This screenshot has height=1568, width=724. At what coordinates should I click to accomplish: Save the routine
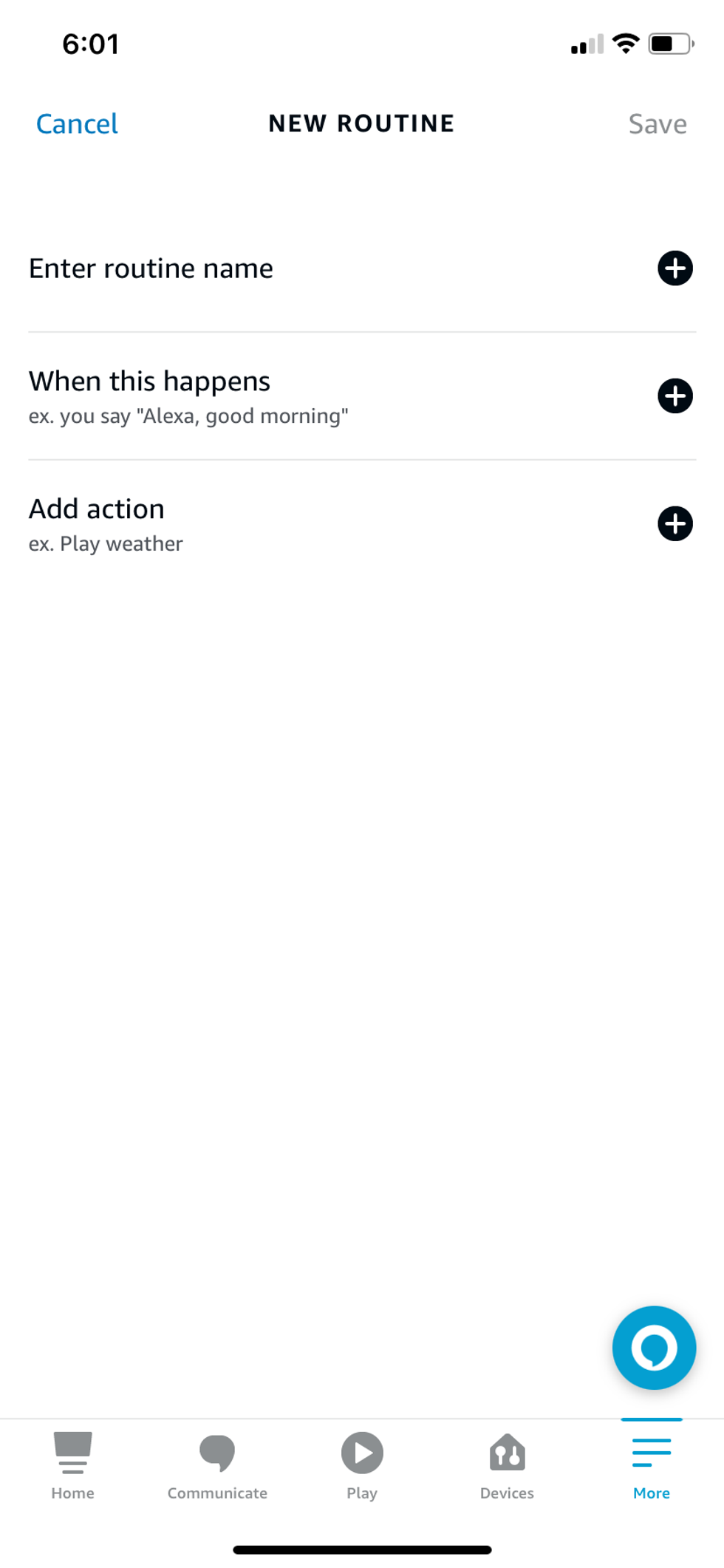pos(657,123)
